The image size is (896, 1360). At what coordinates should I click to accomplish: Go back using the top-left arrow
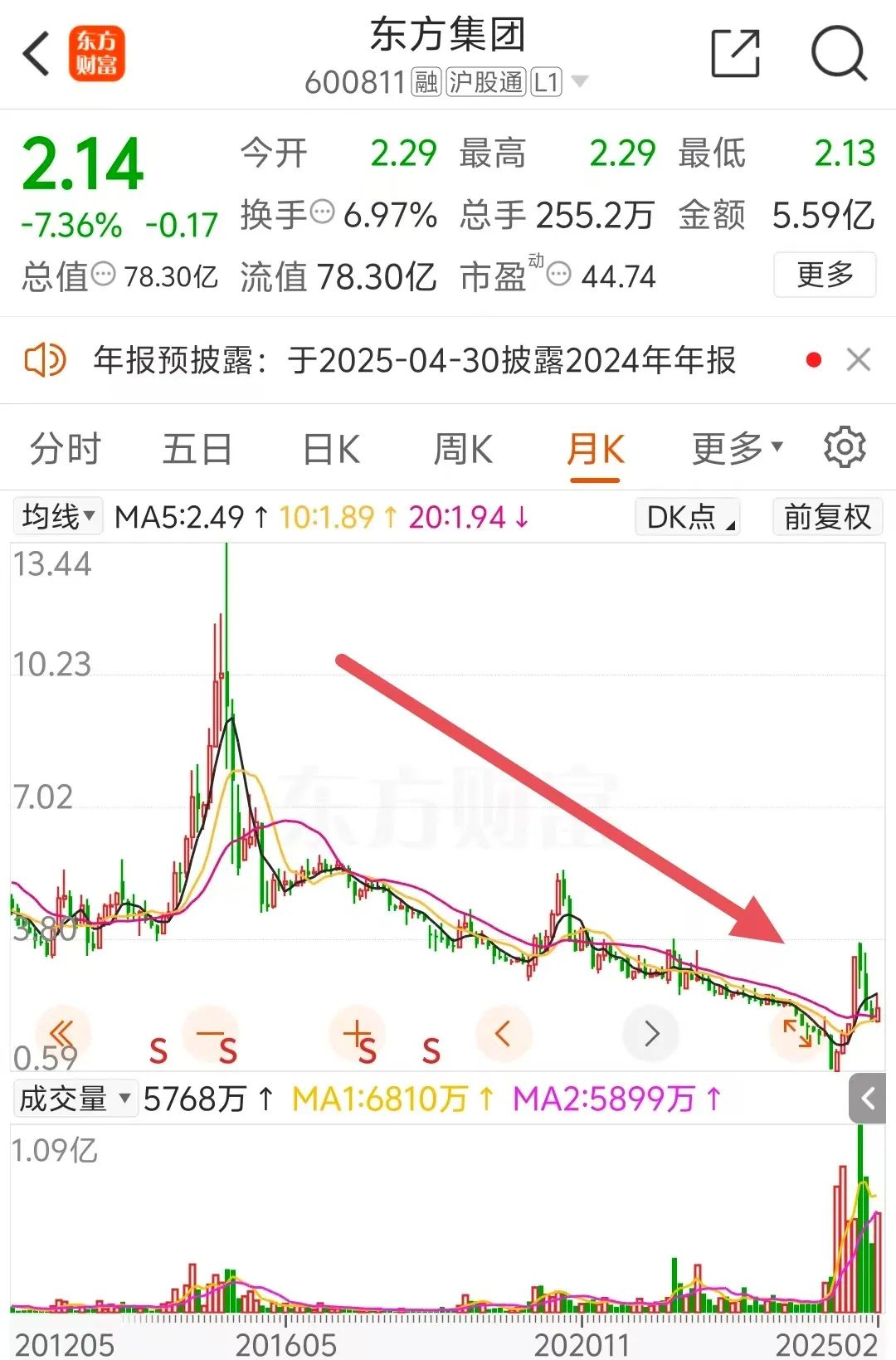pos(37,55)
